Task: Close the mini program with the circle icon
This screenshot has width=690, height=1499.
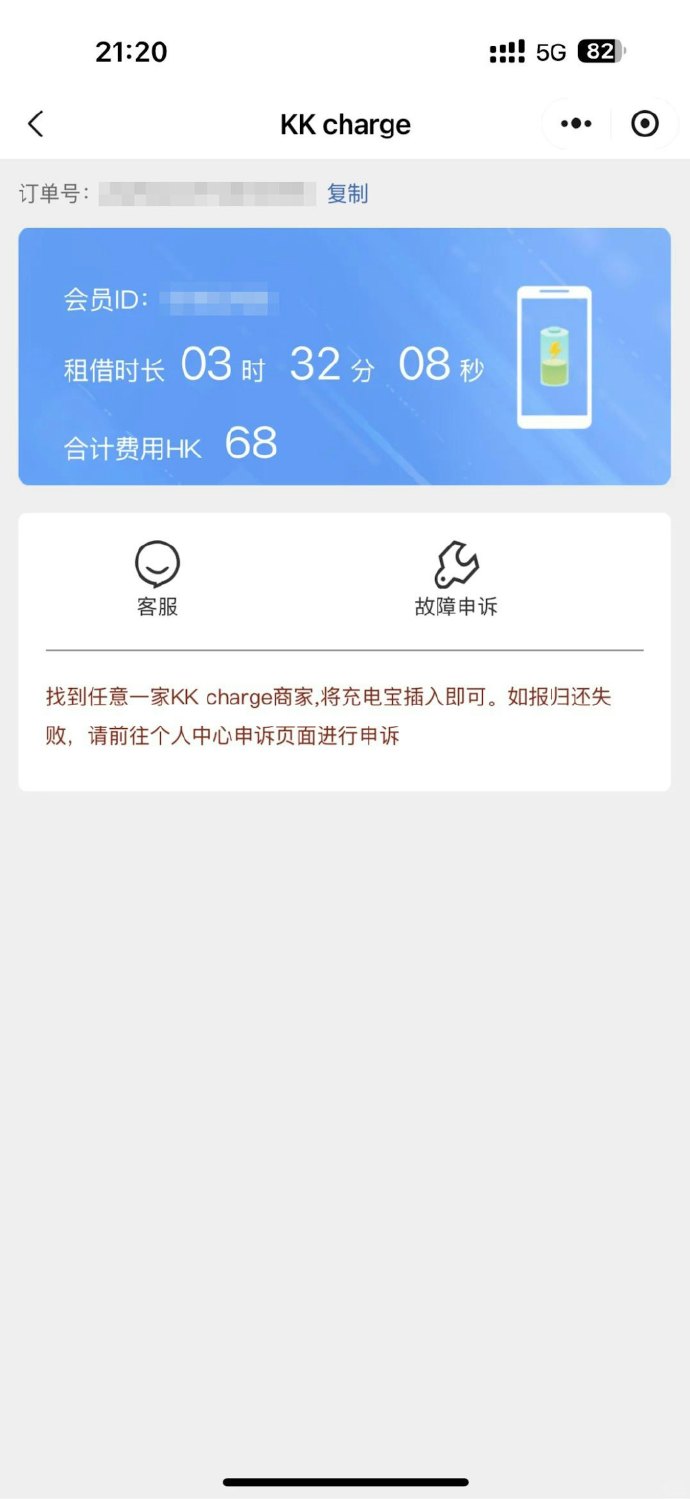Action: pyautogui.click(x=645, y=124)
